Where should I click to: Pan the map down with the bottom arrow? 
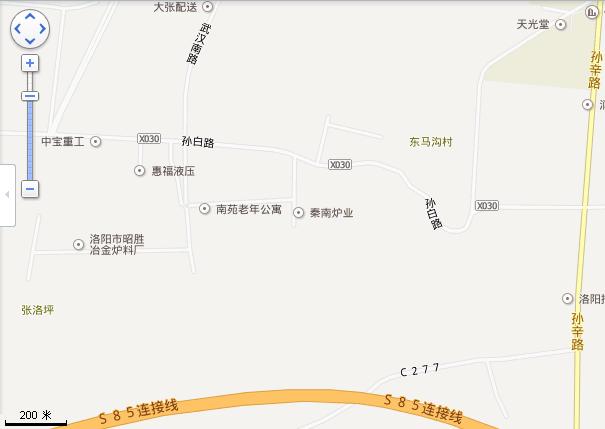point(30,41)
